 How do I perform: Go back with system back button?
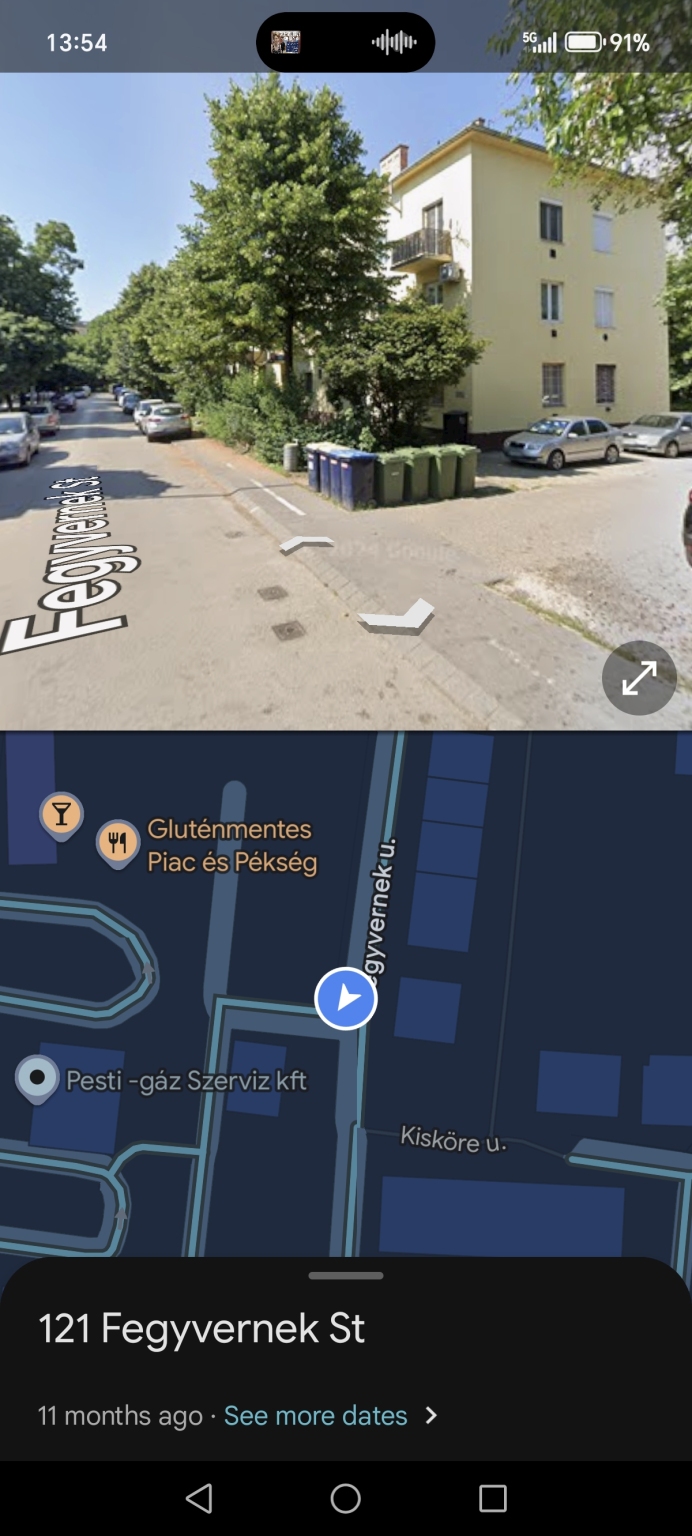point(199,1497)
